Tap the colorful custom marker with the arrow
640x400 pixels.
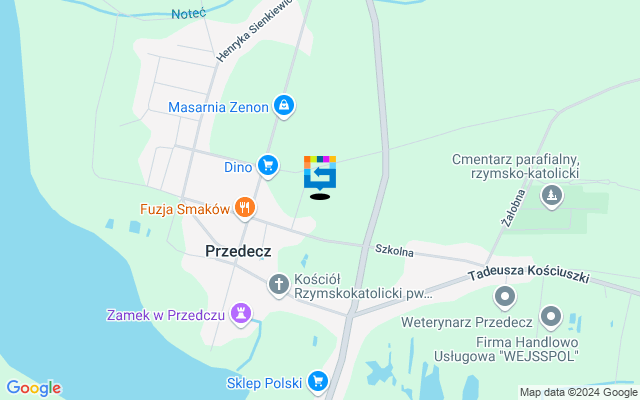[x=320, y=172]
